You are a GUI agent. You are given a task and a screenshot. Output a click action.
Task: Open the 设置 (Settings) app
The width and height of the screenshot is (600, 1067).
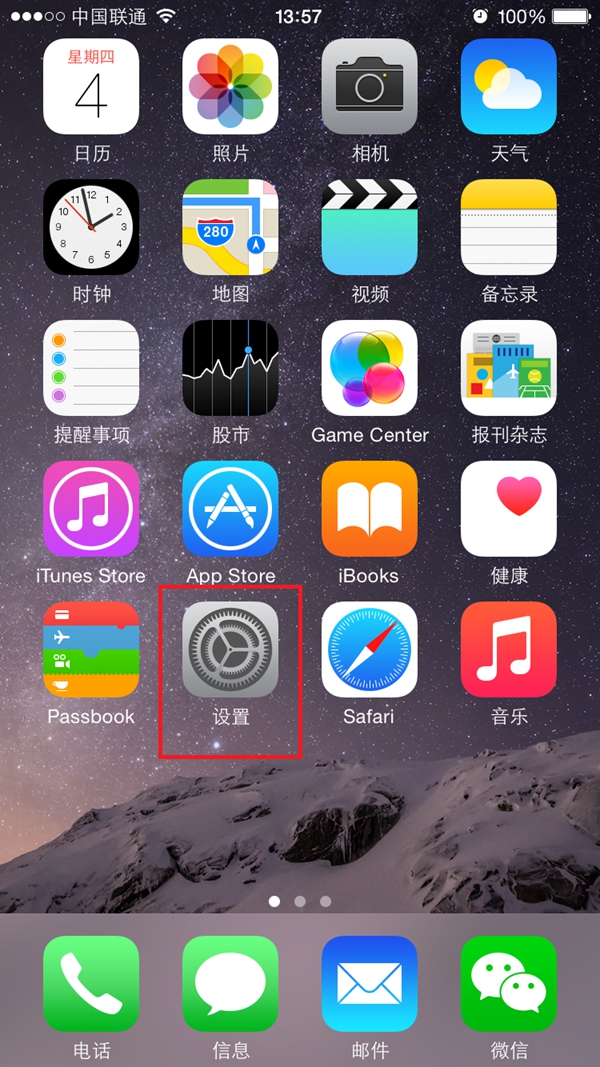[230, 649]
